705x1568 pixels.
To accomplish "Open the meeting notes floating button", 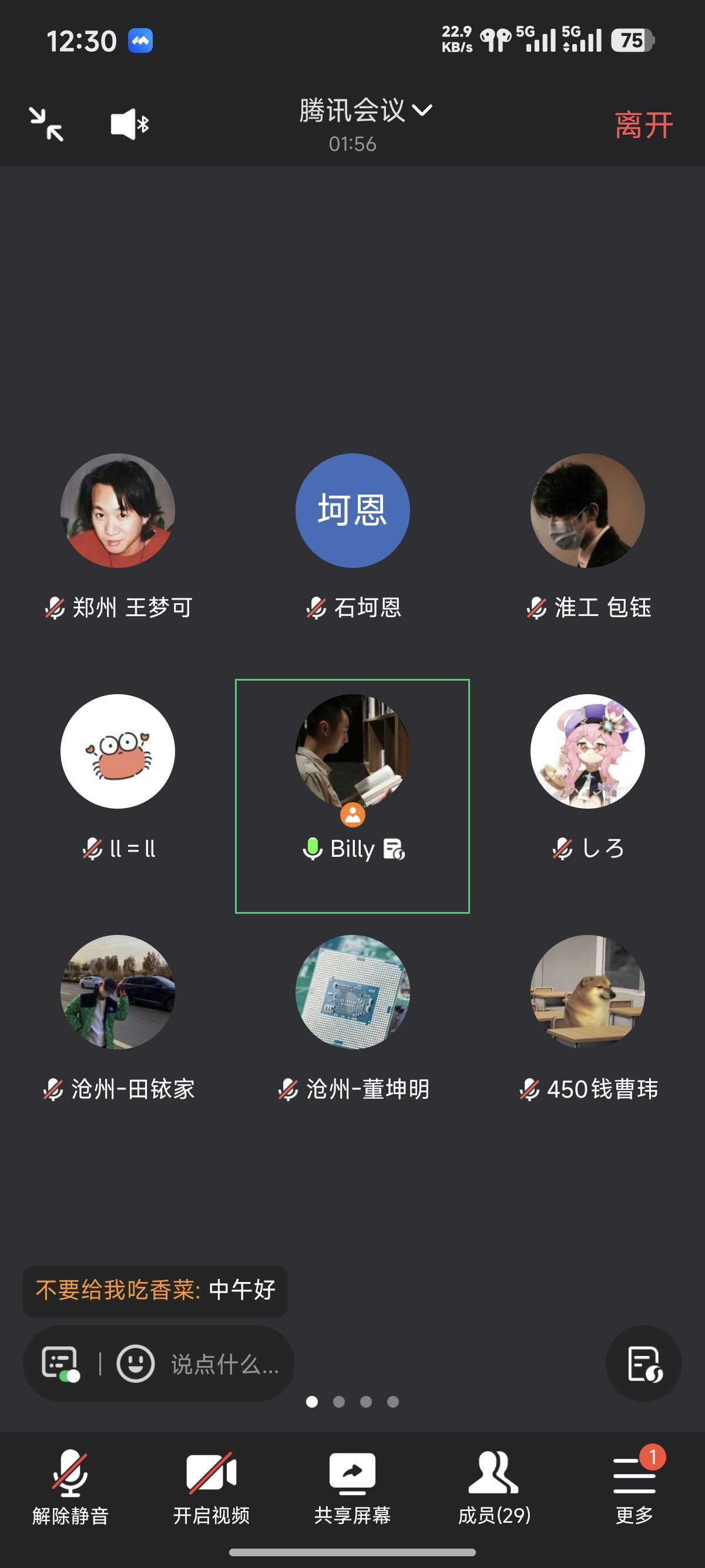I will pos(643,1364).
